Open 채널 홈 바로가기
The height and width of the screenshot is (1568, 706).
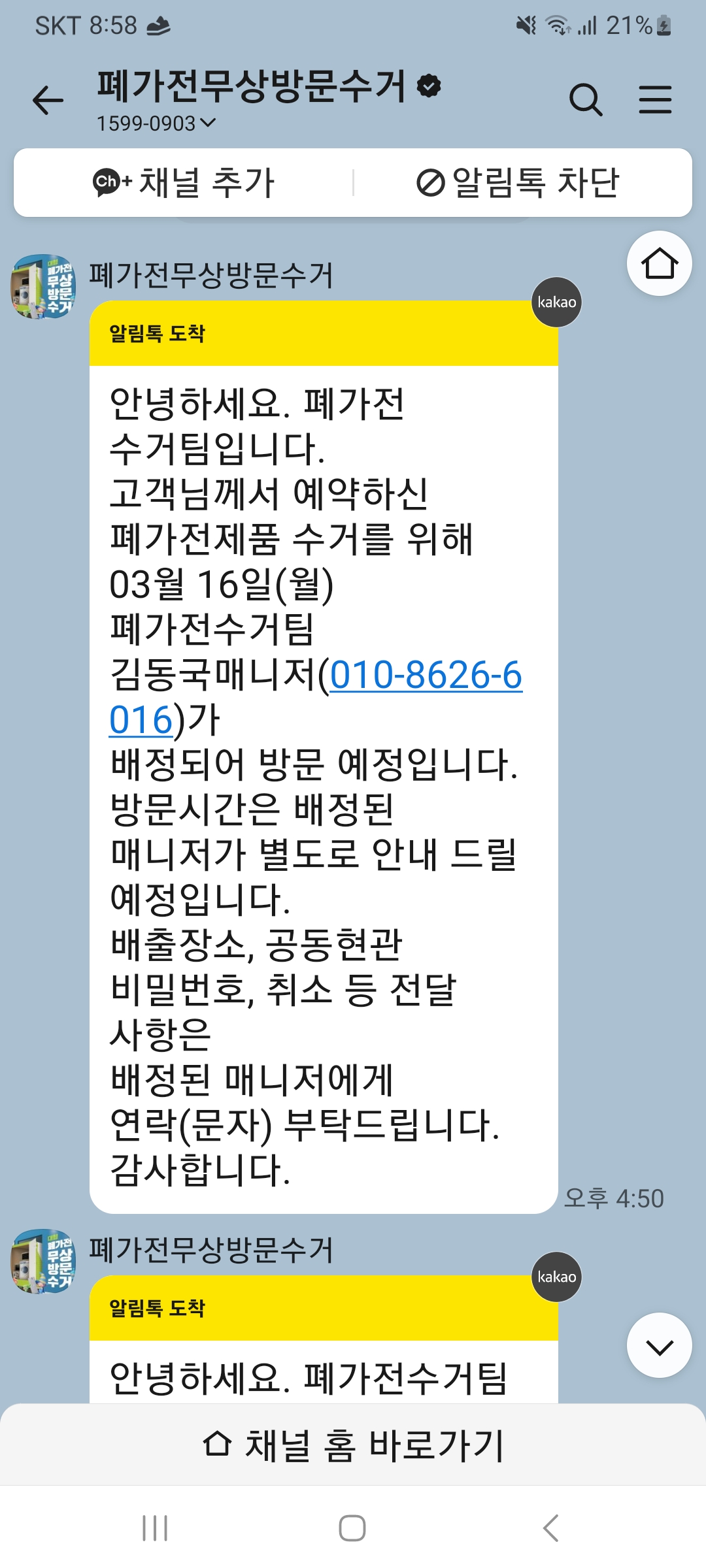tap(353, 1445)
